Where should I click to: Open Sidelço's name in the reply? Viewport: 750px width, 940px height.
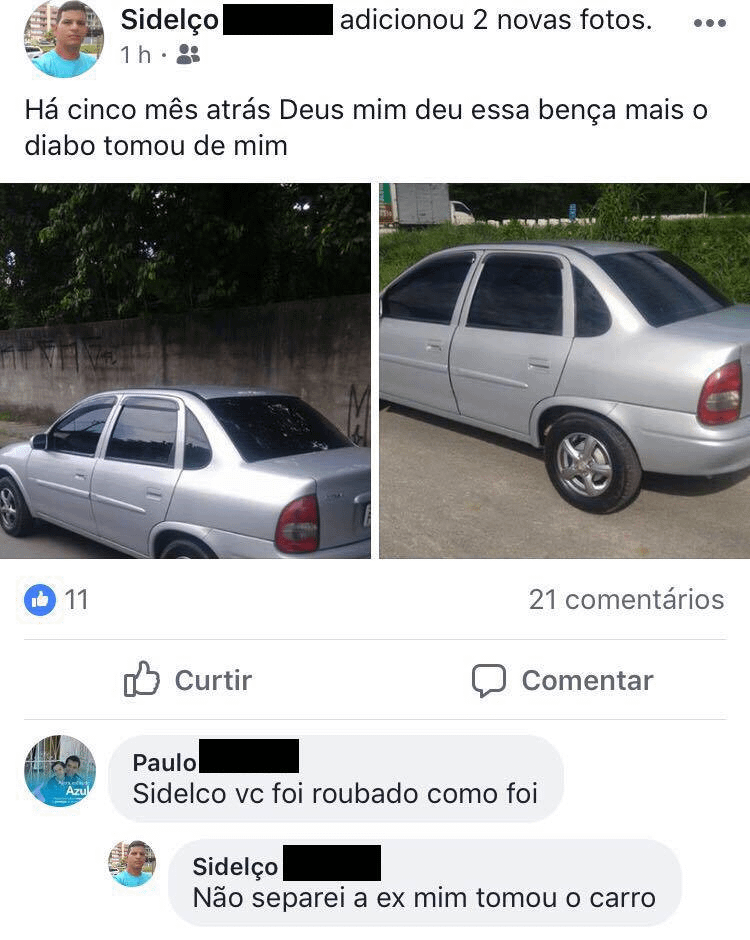click(x=236, y=865)
